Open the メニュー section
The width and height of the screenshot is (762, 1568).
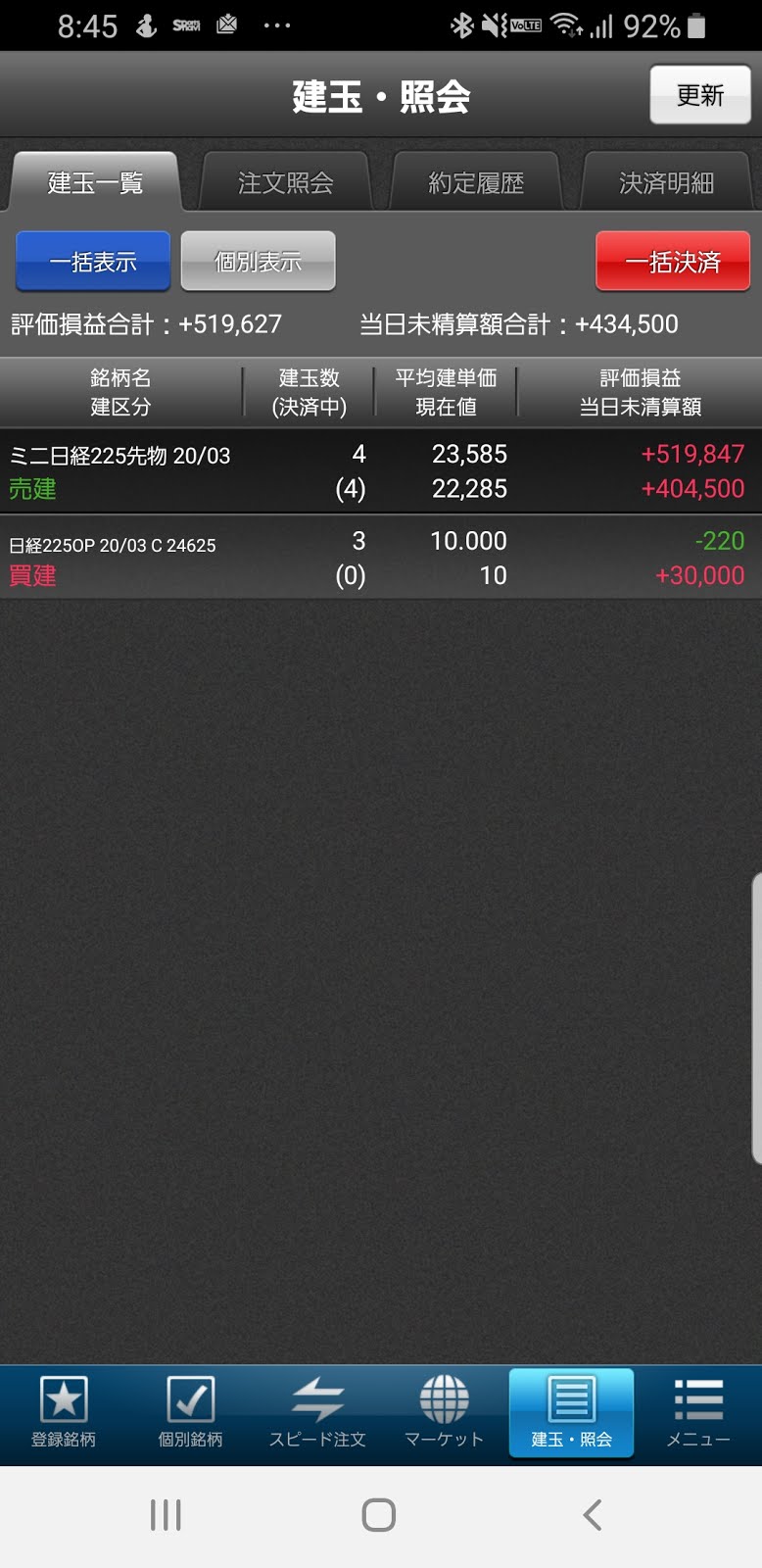[698, 1412]
